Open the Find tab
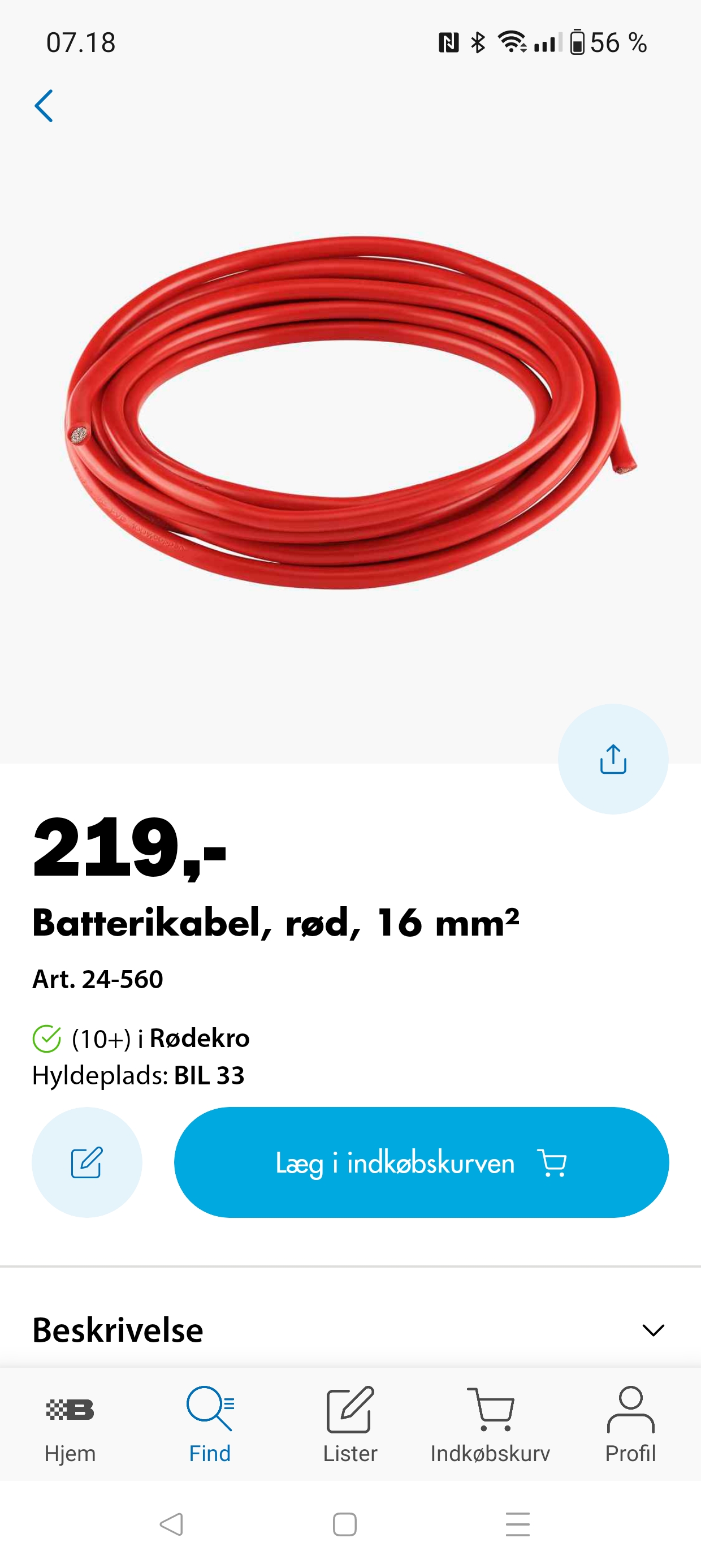 point(210,1425)
